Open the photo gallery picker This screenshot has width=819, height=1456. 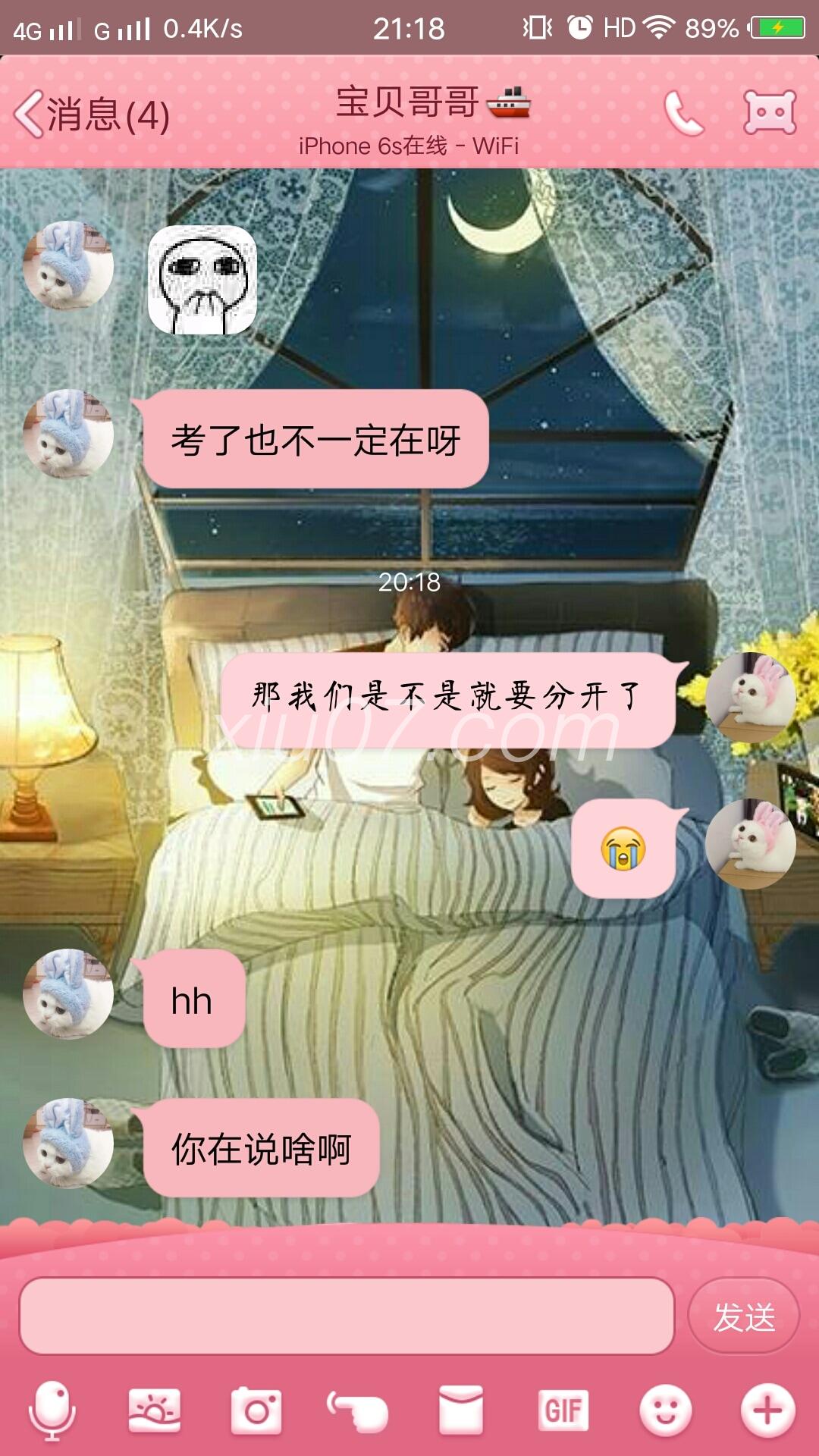point(155,1410)
